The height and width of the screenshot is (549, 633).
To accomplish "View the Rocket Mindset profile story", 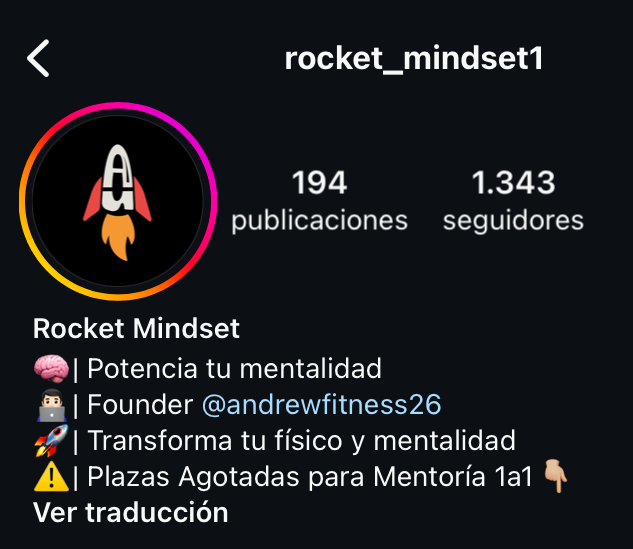I will (x=118, y=201).
